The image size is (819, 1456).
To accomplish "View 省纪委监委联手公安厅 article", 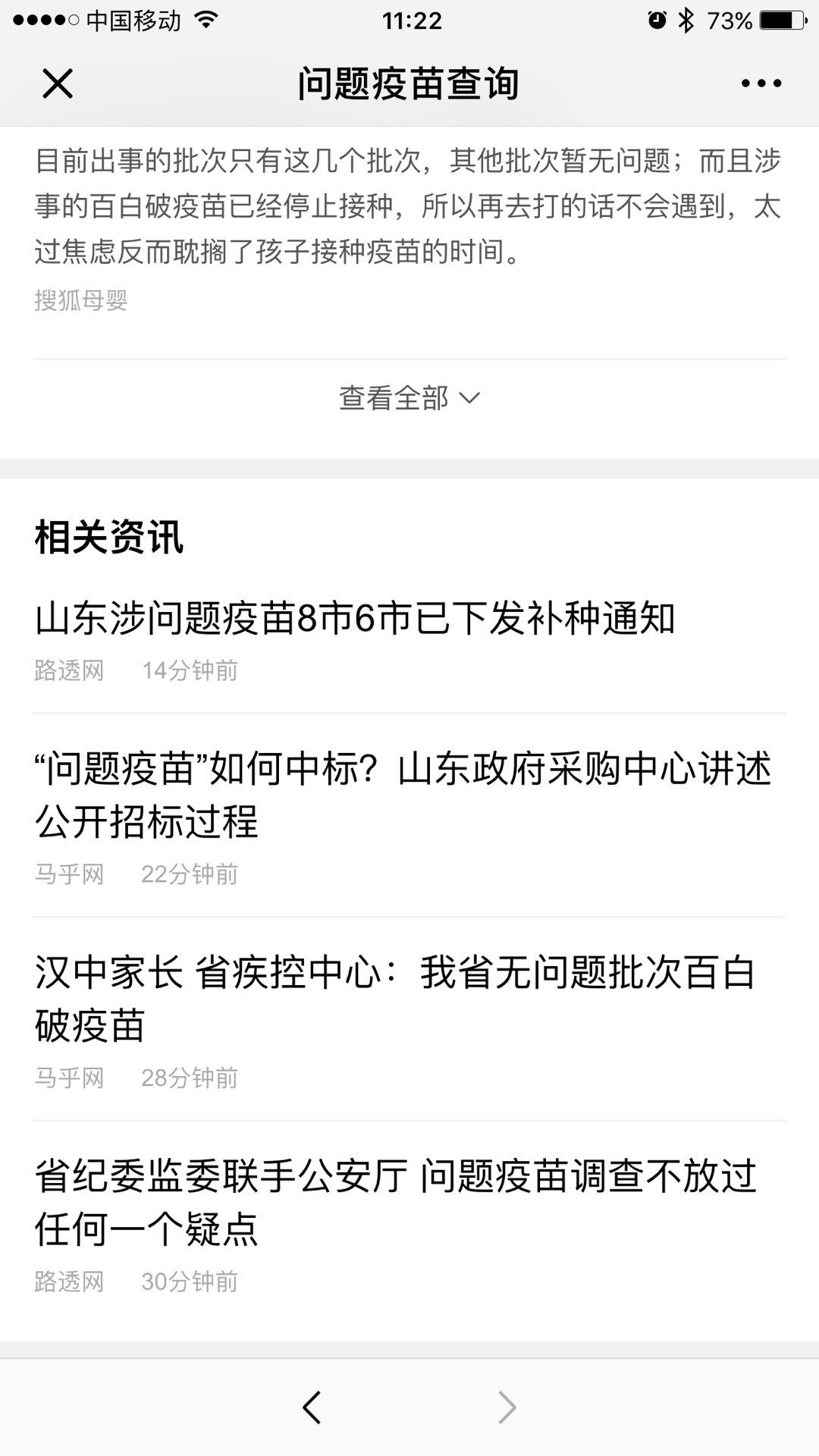I will [x=394, y=1202].
